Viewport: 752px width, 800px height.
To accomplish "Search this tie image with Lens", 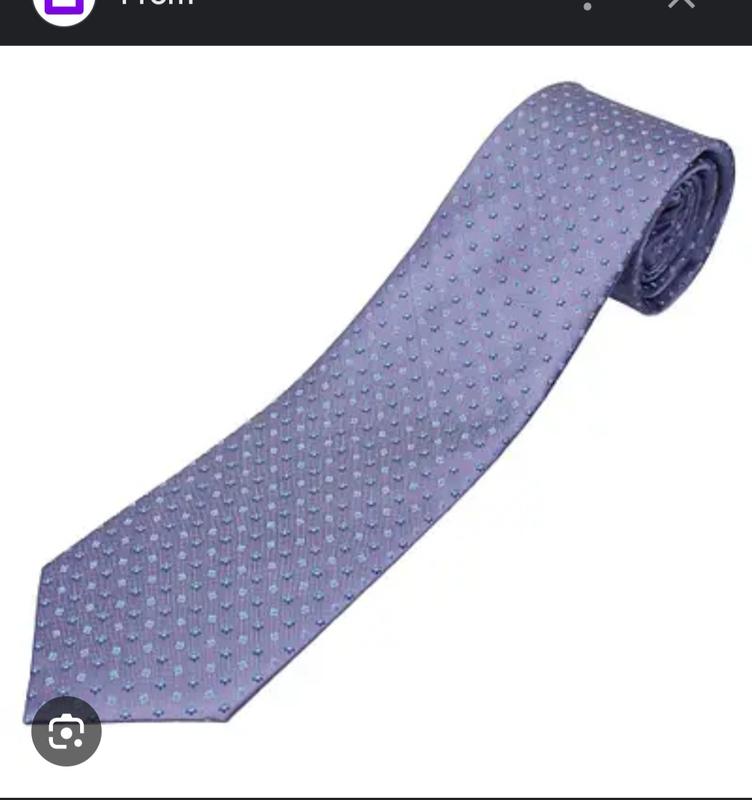I will 66,732.
